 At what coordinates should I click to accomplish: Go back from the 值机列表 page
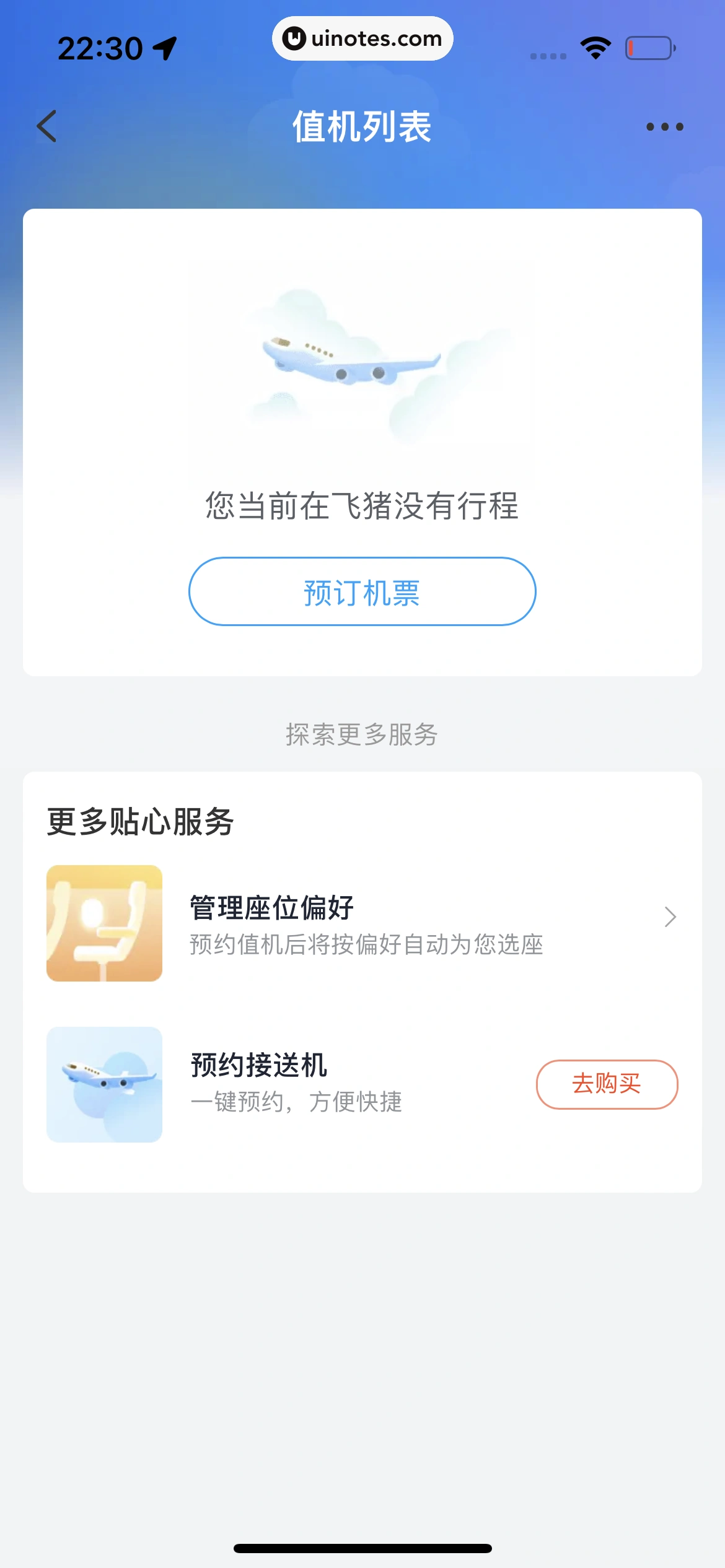coord(47,126)
